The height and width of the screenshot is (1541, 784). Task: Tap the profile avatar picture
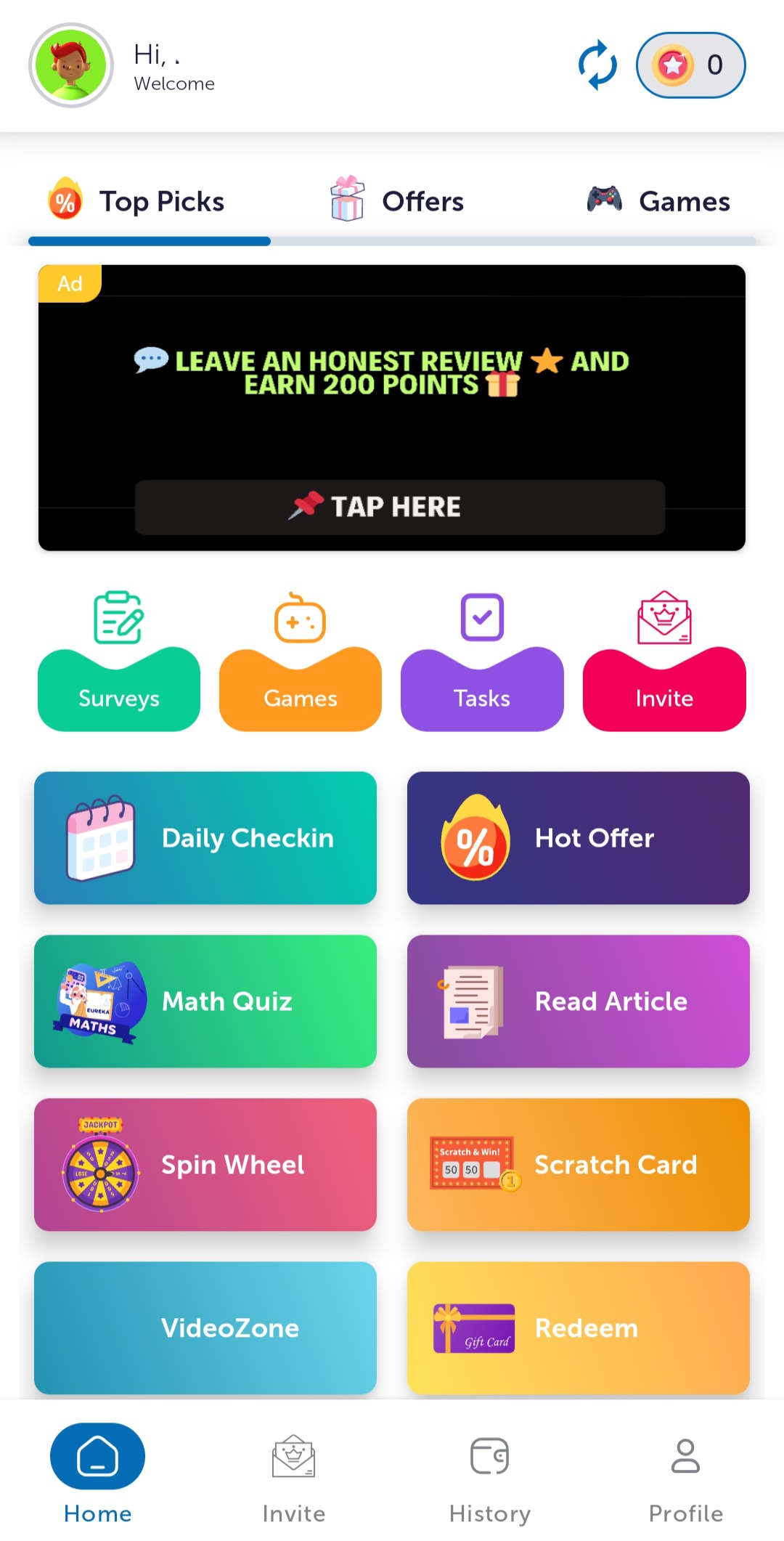tap(71, 65)
